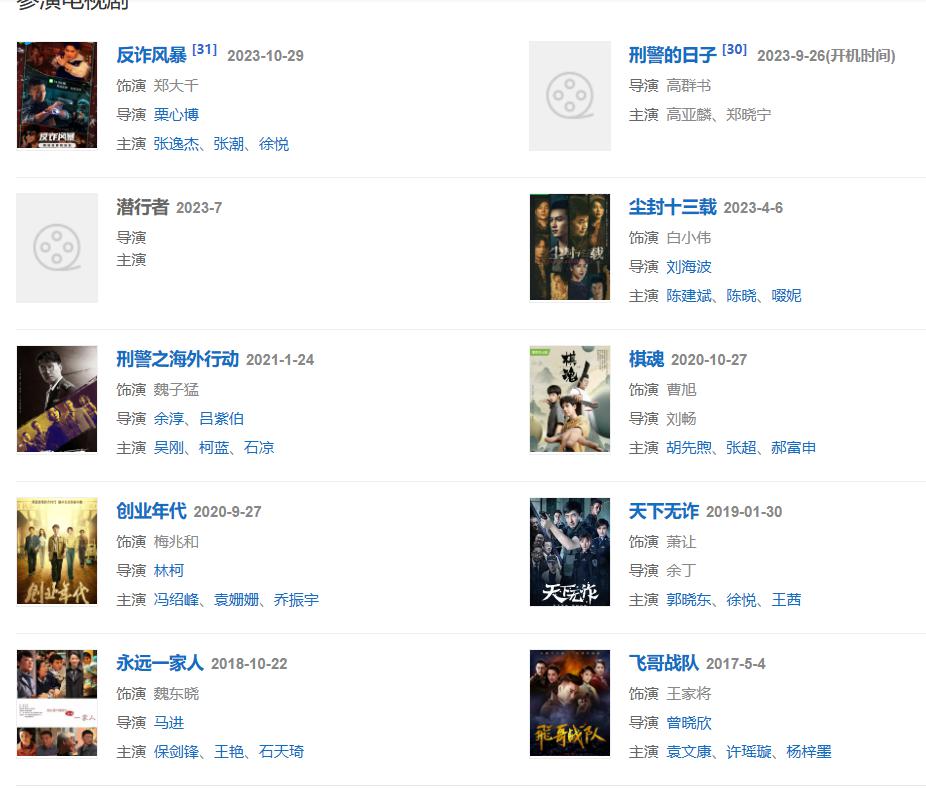Open the 反诈风暴 title link

click(x=151, y=55)
